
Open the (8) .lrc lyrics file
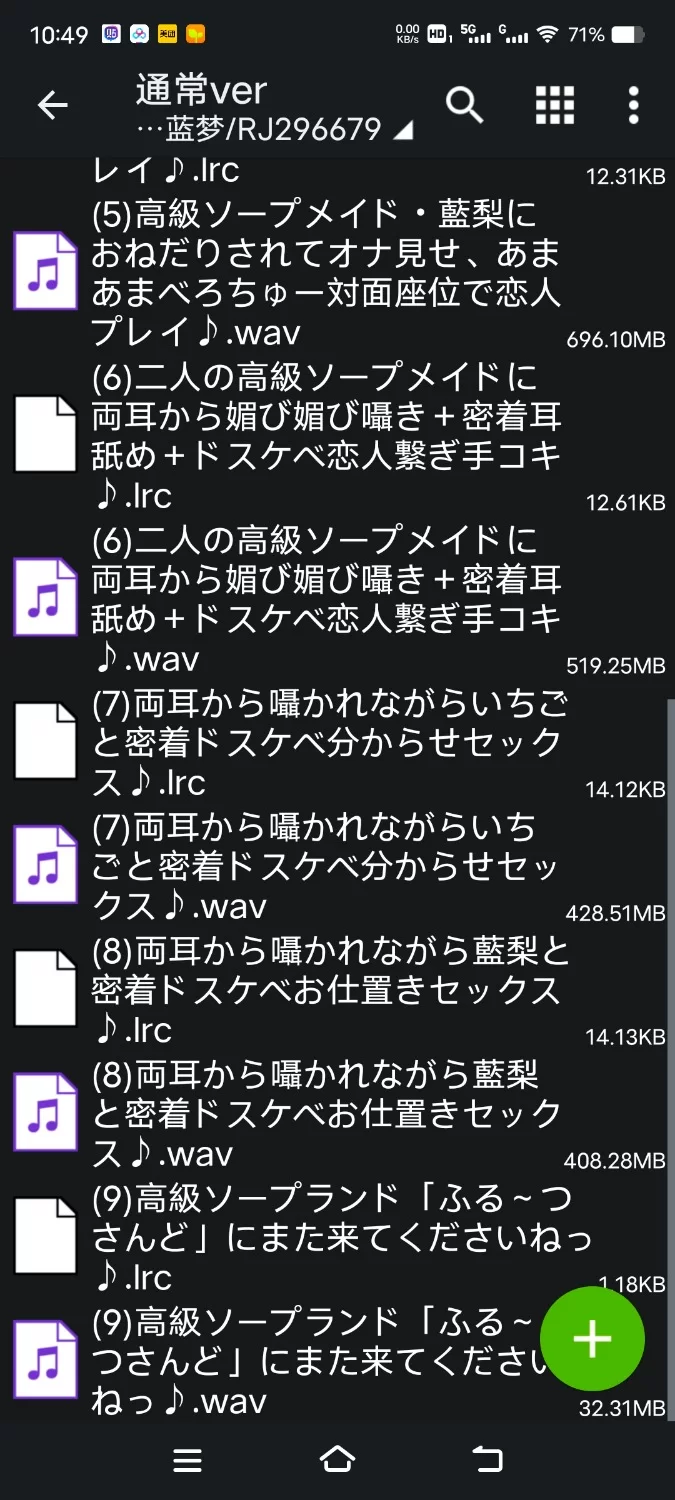325,989
